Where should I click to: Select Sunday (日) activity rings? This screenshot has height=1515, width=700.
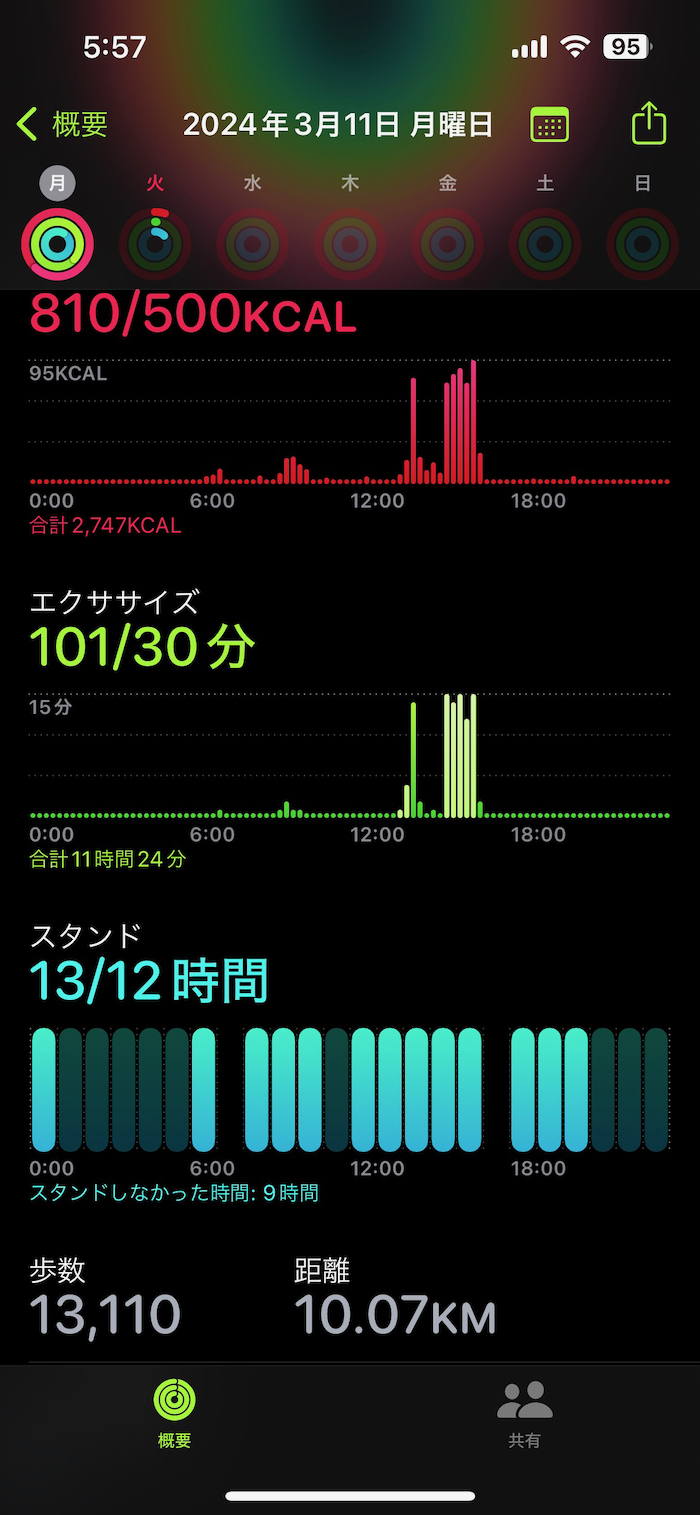point(643,243)
